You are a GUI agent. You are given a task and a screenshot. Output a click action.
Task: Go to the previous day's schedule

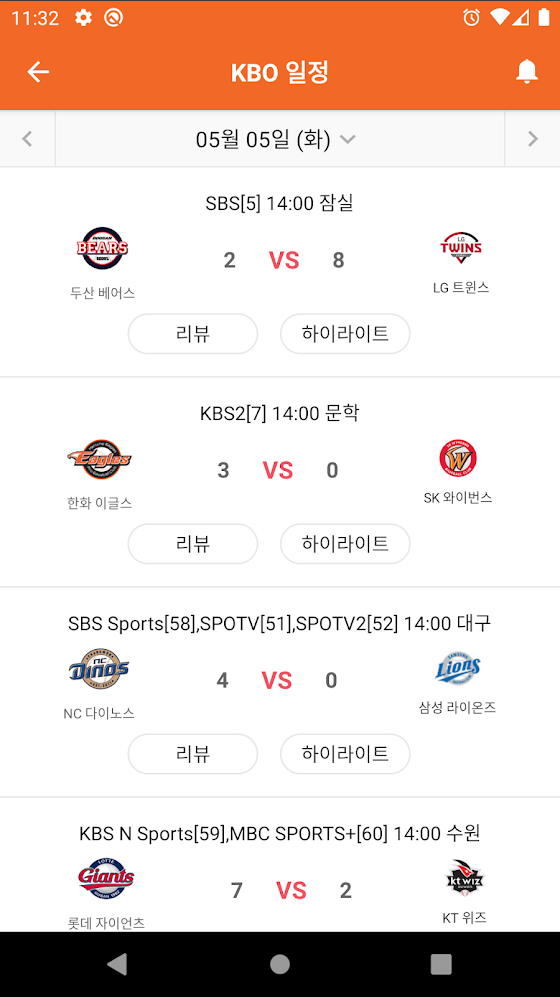[x=27, y=139]
